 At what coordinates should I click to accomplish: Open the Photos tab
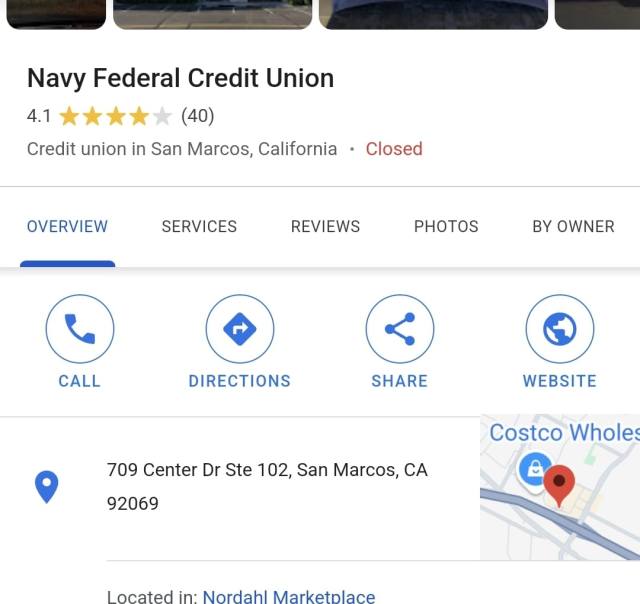point(446,226)
